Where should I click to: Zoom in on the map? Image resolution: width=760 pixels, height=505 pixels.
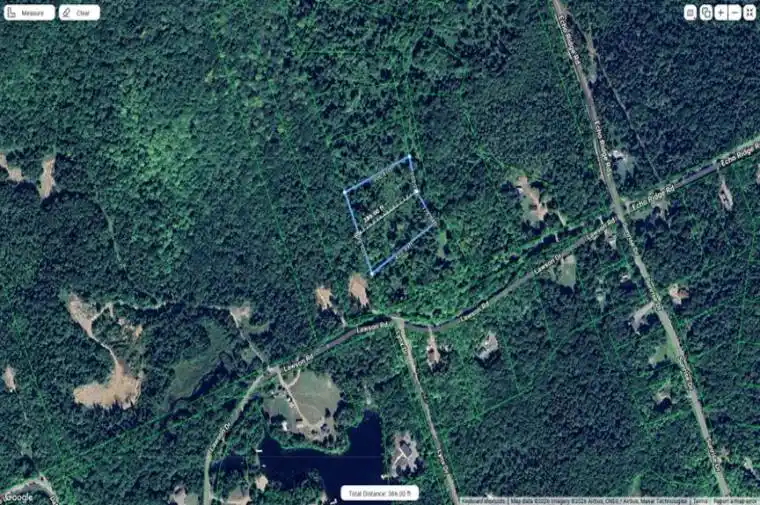[720, 12]
